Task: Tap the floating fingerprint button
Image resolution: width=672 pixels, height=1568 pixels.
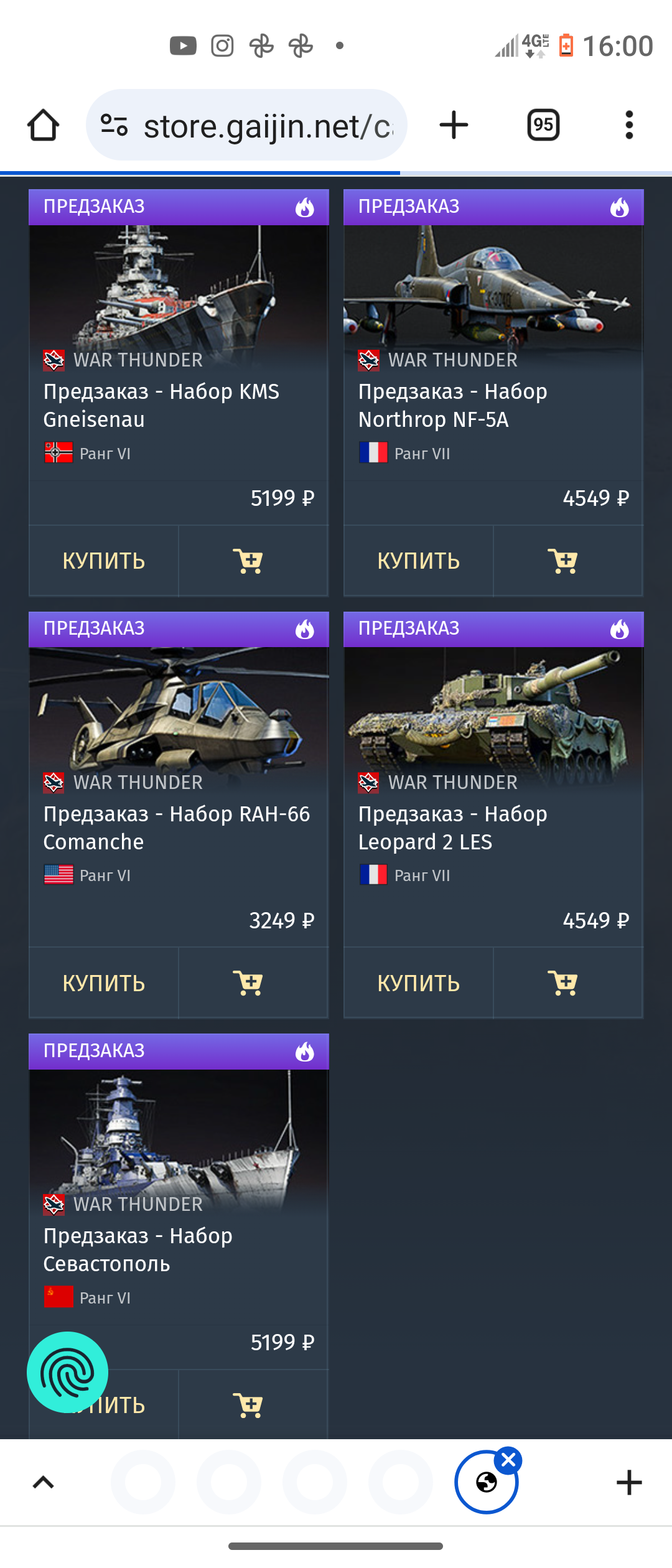Action: [x=68, y=1372]
